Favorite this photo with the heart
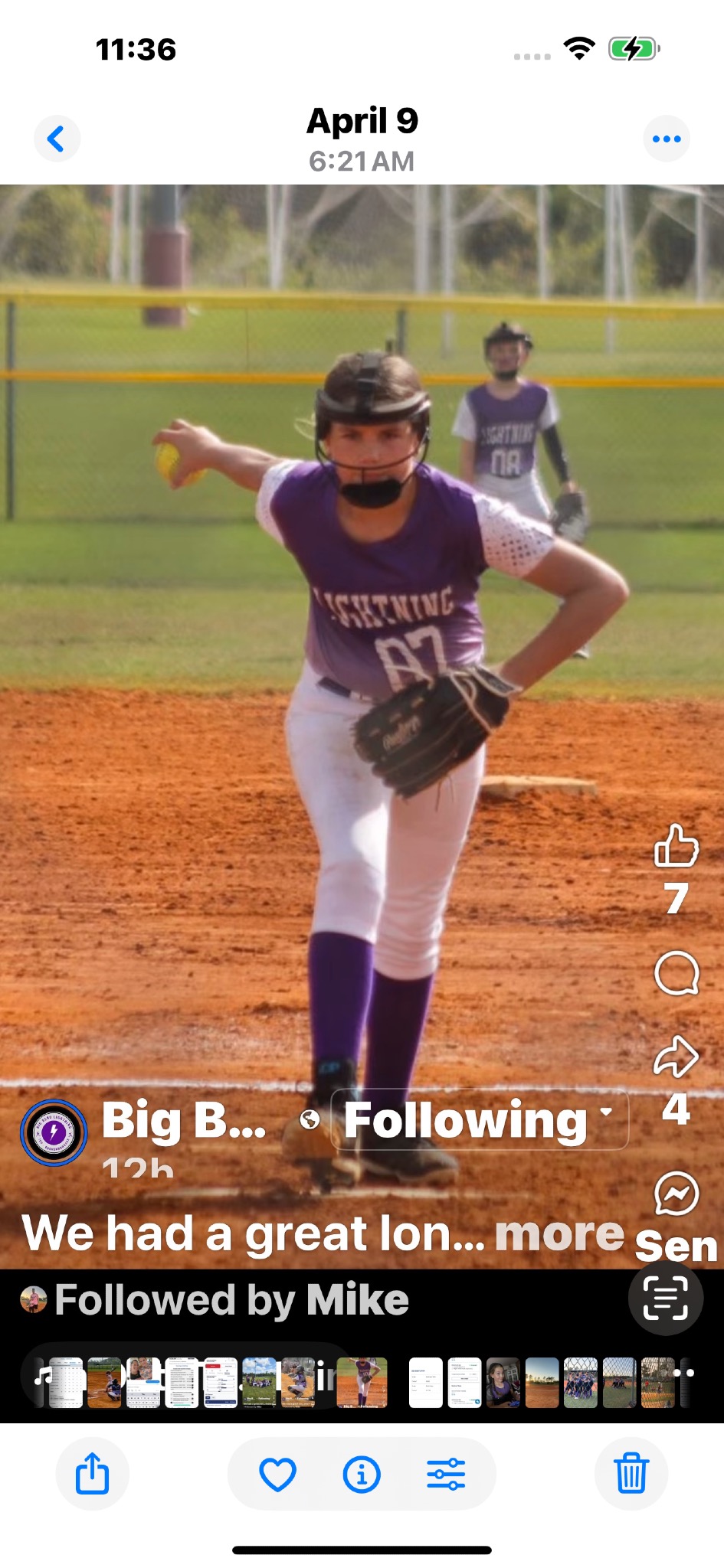Screen dimensions: 724x1568 pos(278,1474)
